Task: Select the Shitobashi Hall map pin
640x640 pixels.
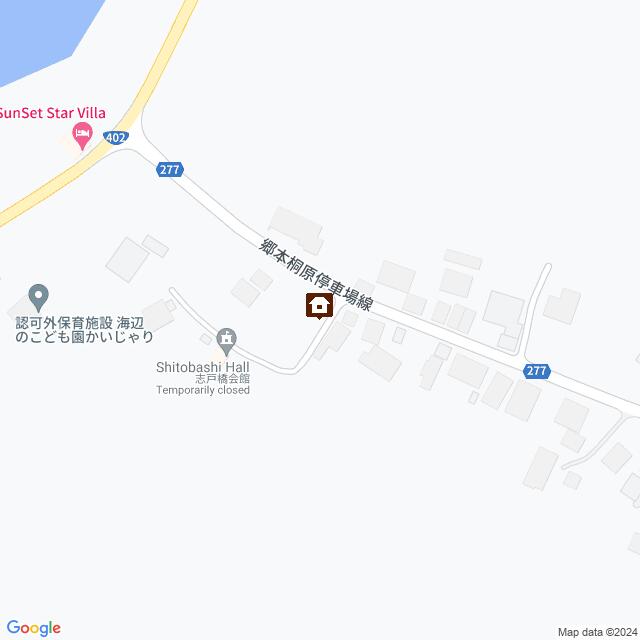Action: (228, 341)
